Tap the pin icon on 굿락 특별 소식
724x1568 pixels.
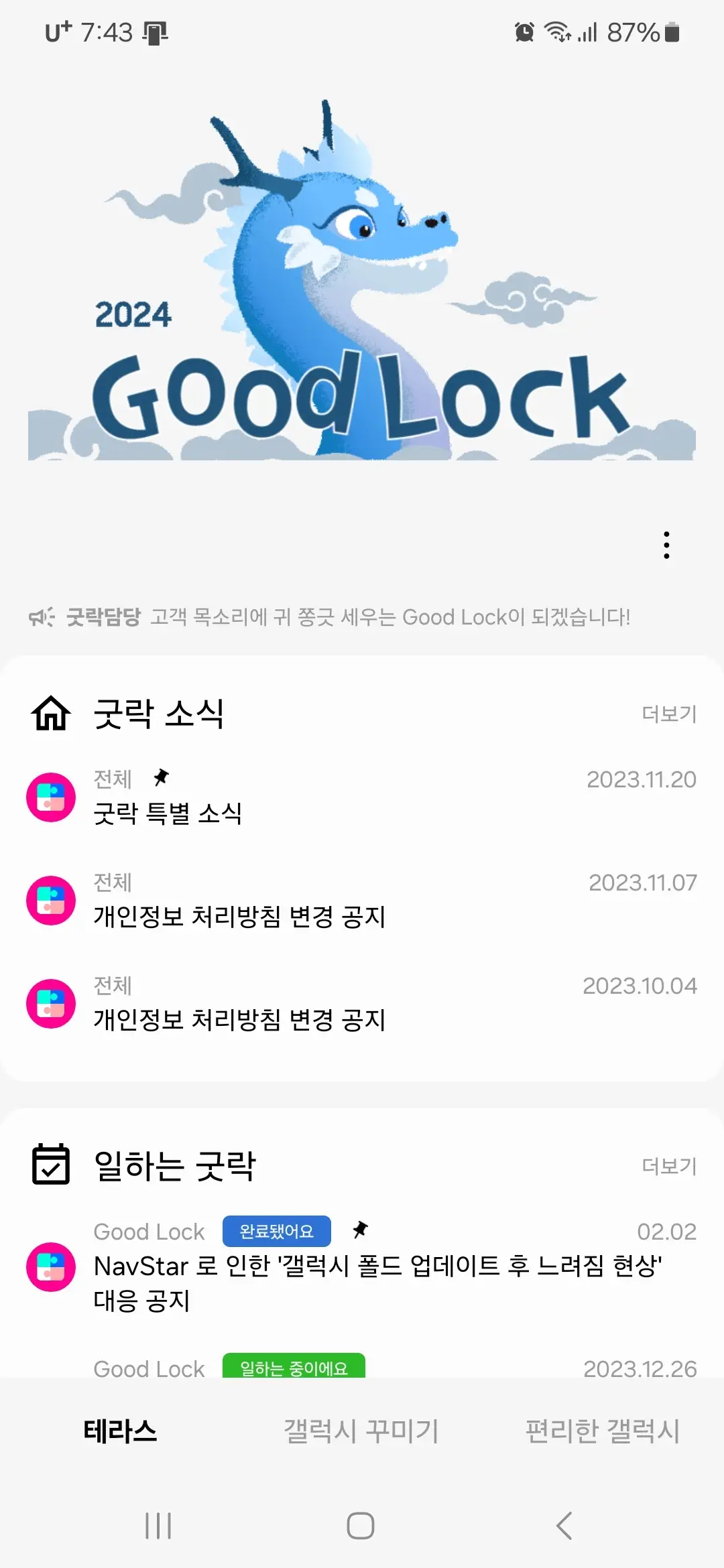(161, 777)
